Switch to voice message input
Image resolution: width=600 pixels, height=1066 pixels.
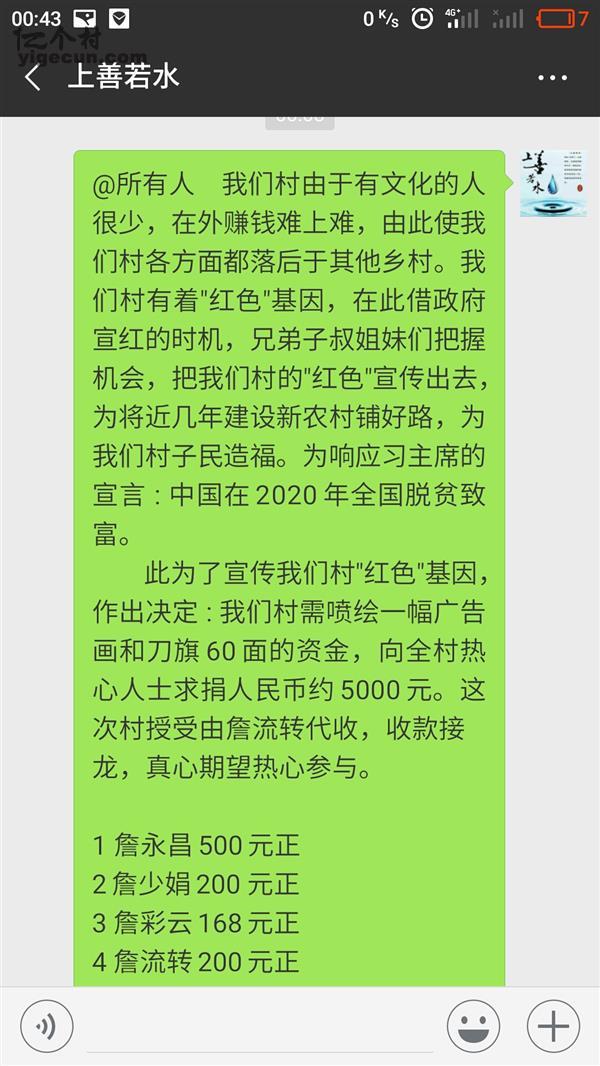pos(46,1026)
